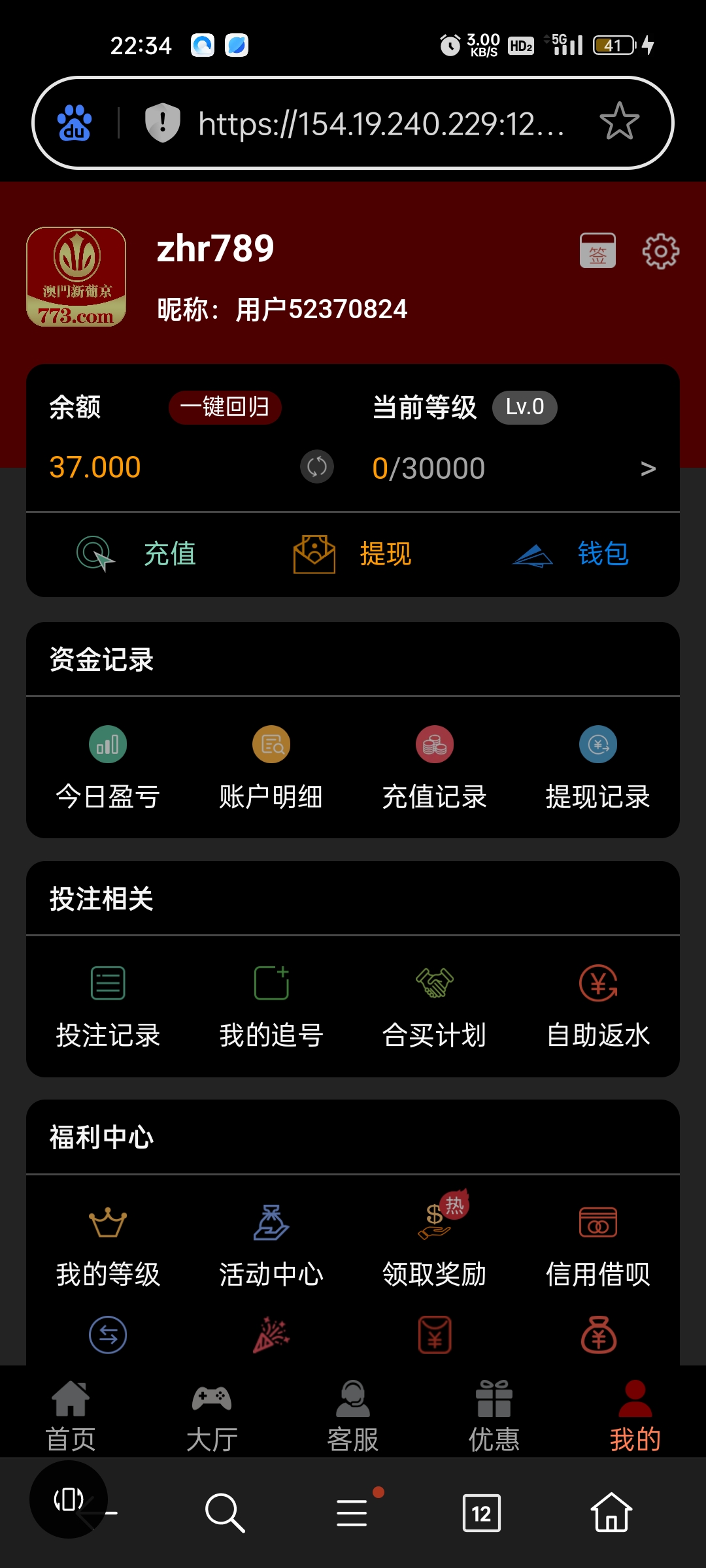Open 投注记录 betting records
Viewport: 706px width, 1568px height.
tap(108, 1007)
